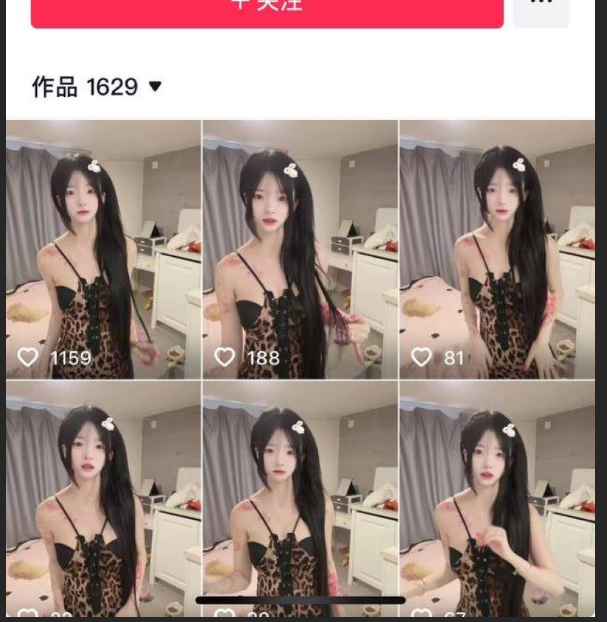The width and height of the screenshot is (607, 622).
Task: Open the video with 188 likes
Action: coord(300,250)
